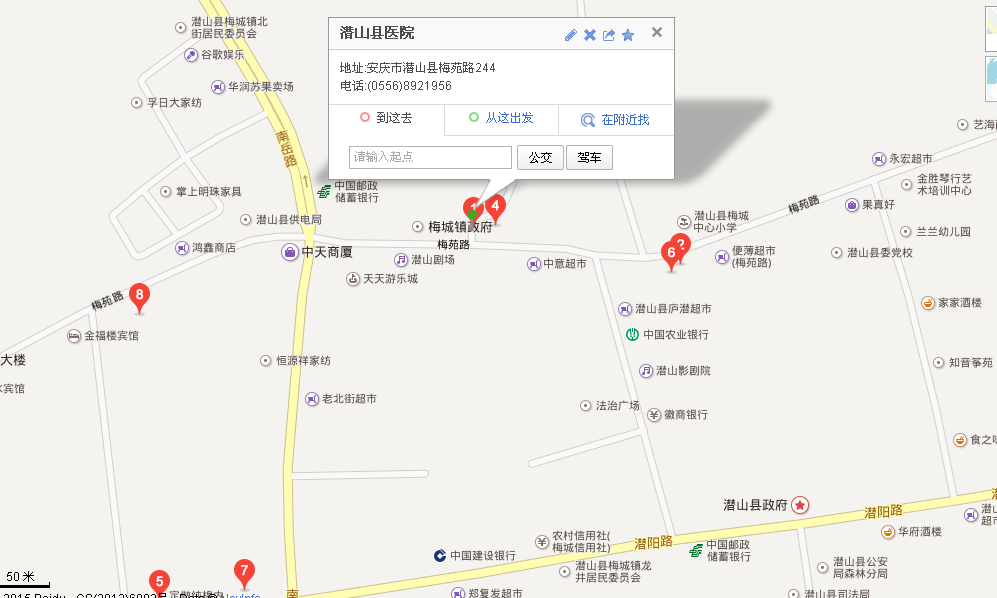Close the 潜山县医院 info popup
The height and width of the screenshot is (598, 997).
coord(657,32)
